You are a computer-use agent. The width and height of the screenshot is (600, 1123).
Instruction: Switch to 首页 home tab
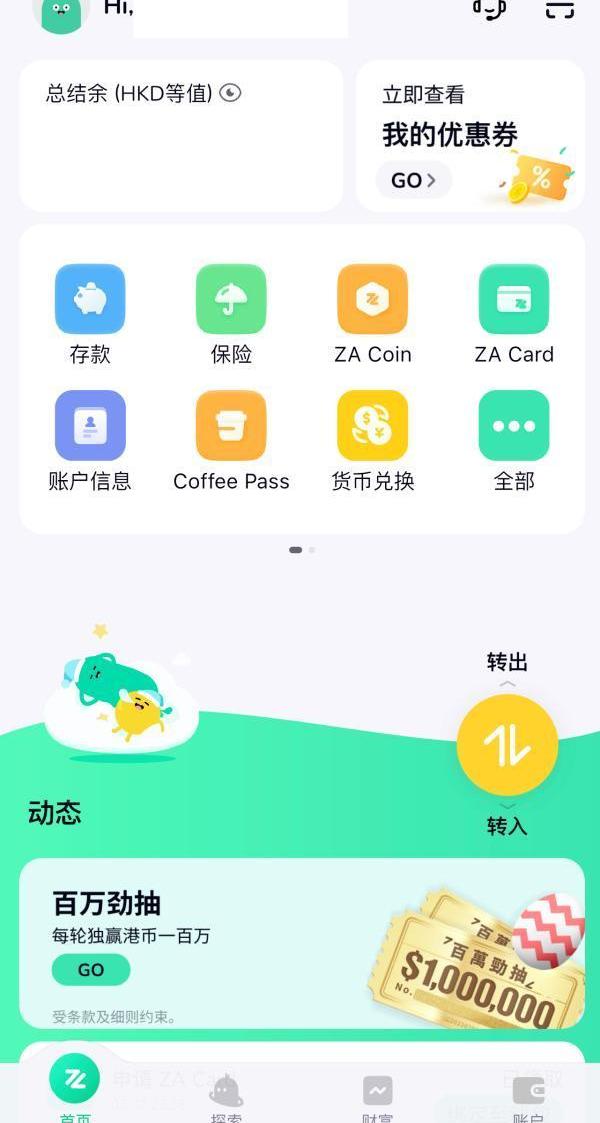(75, 1090)
